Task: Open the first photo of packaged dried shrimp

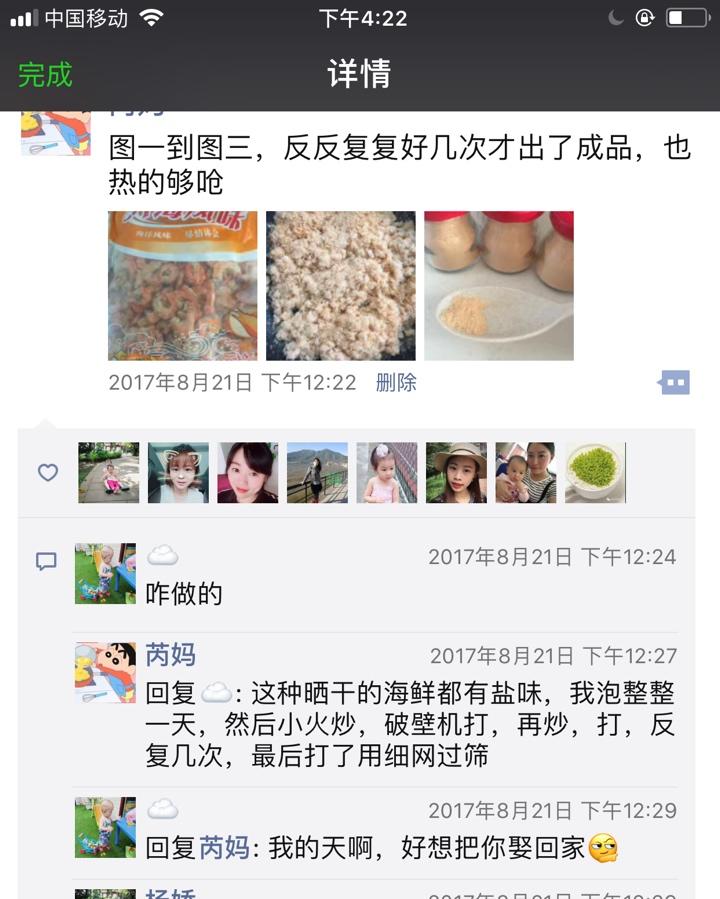Action: [182, 286]
